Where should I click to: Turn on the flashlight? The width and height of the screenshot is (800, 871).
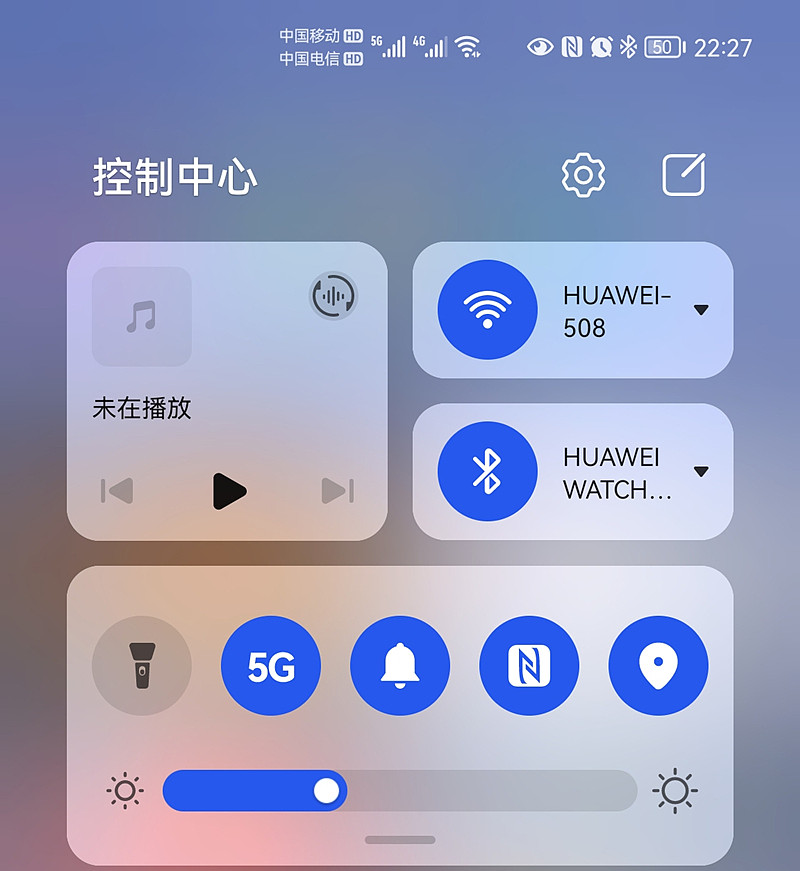(142, 666)
